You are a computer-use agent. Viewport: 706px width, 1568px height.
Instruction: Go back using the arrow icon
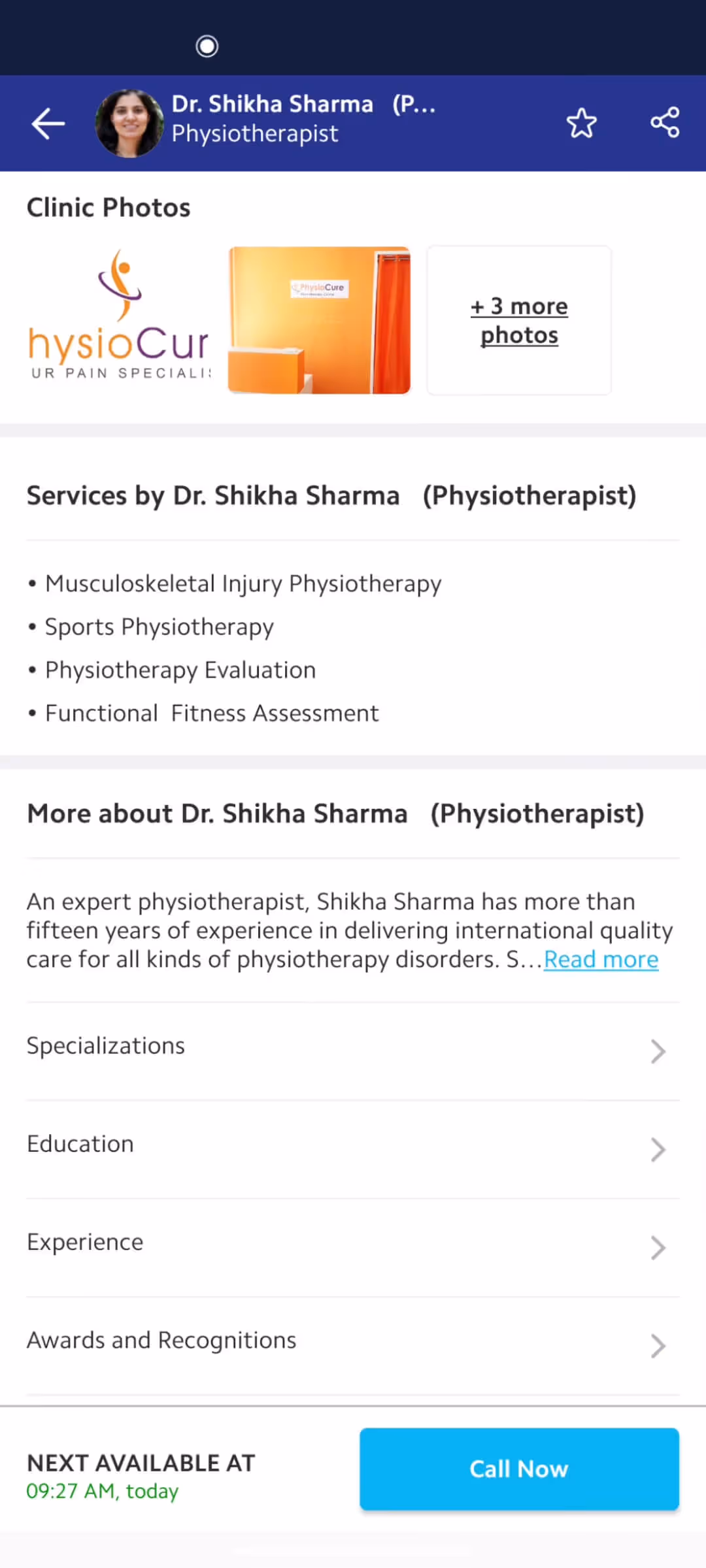pyautogui.click(x=48, y=123)
